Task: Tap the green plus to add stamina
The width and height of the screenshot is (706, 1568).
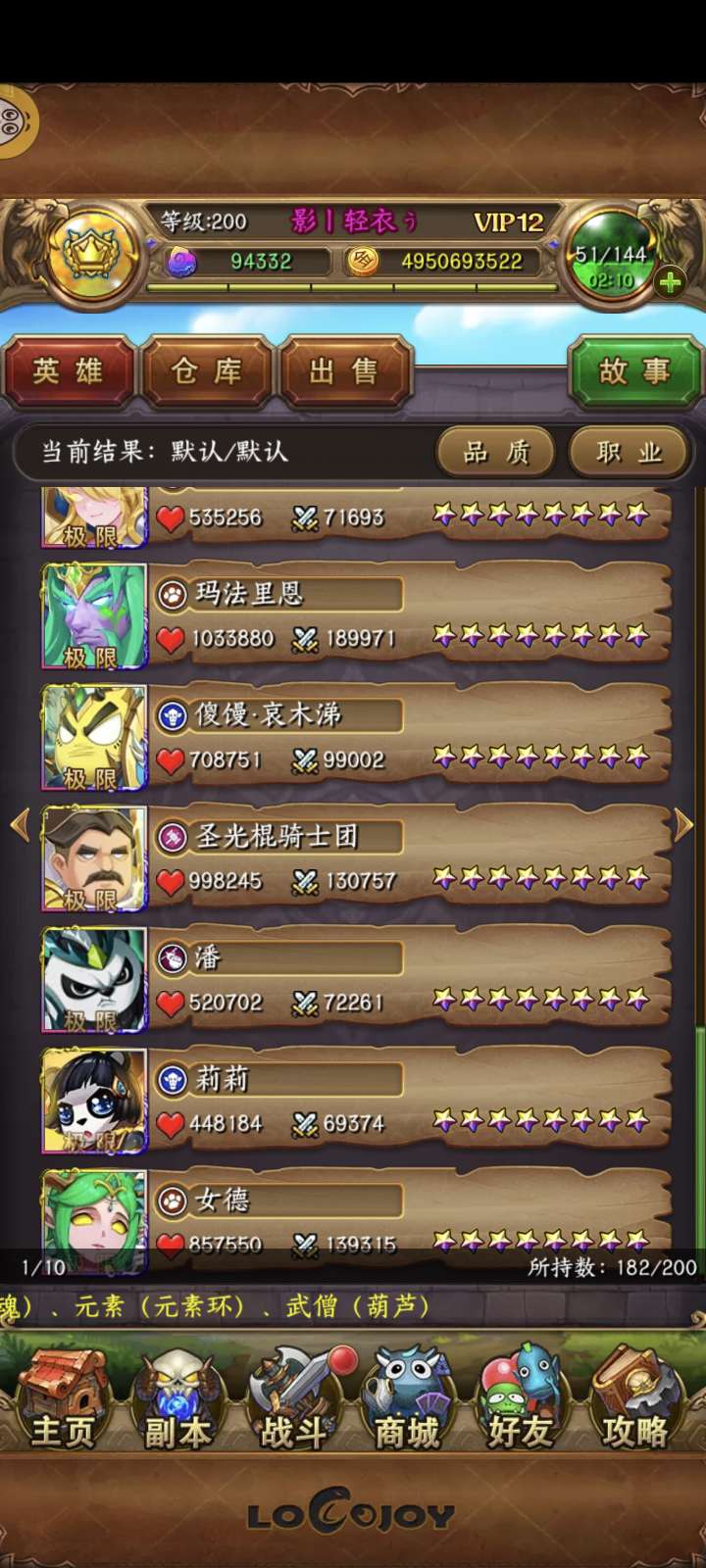Action: (671, 282)
